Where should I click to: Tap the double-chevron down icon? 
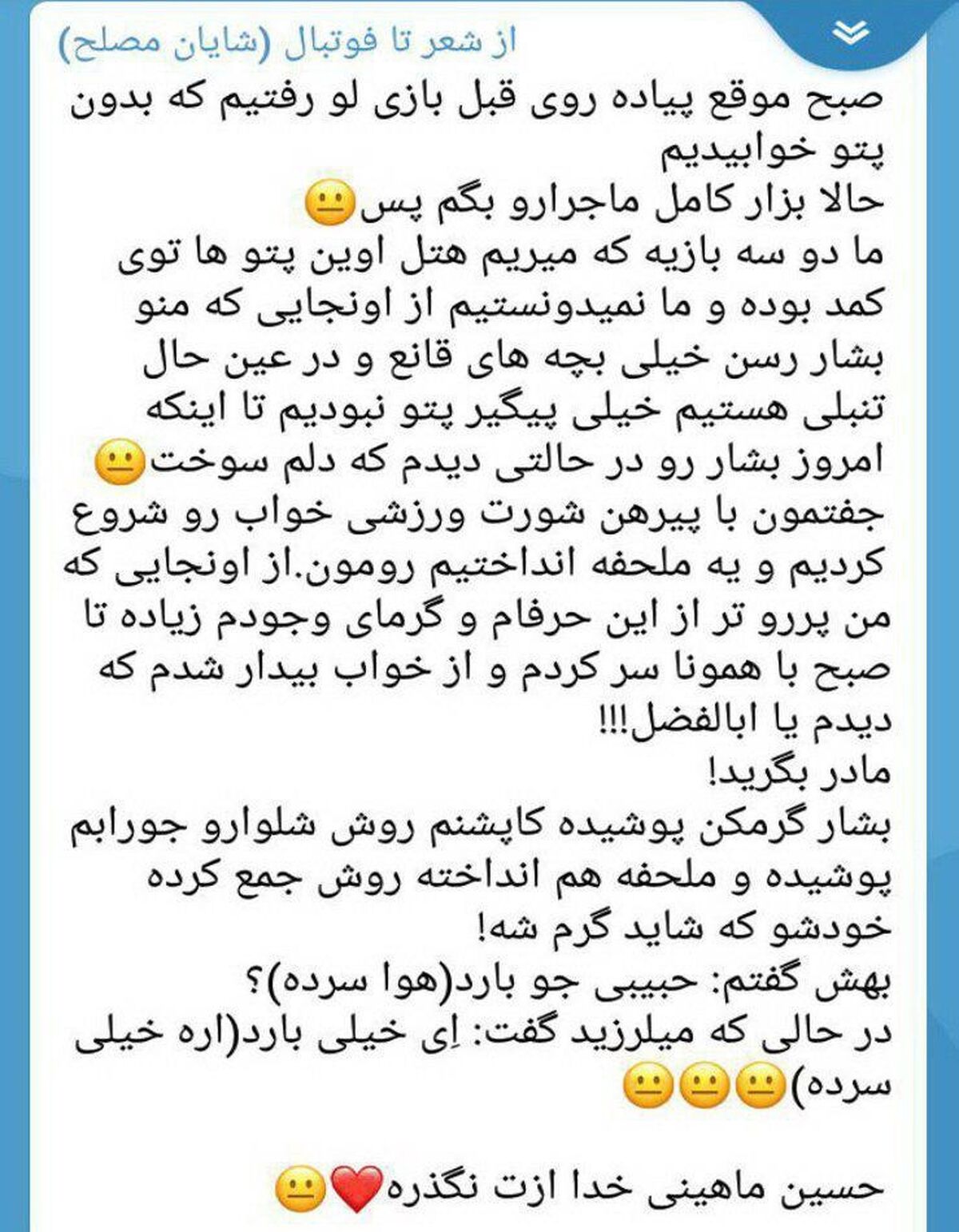coord(850,34)
